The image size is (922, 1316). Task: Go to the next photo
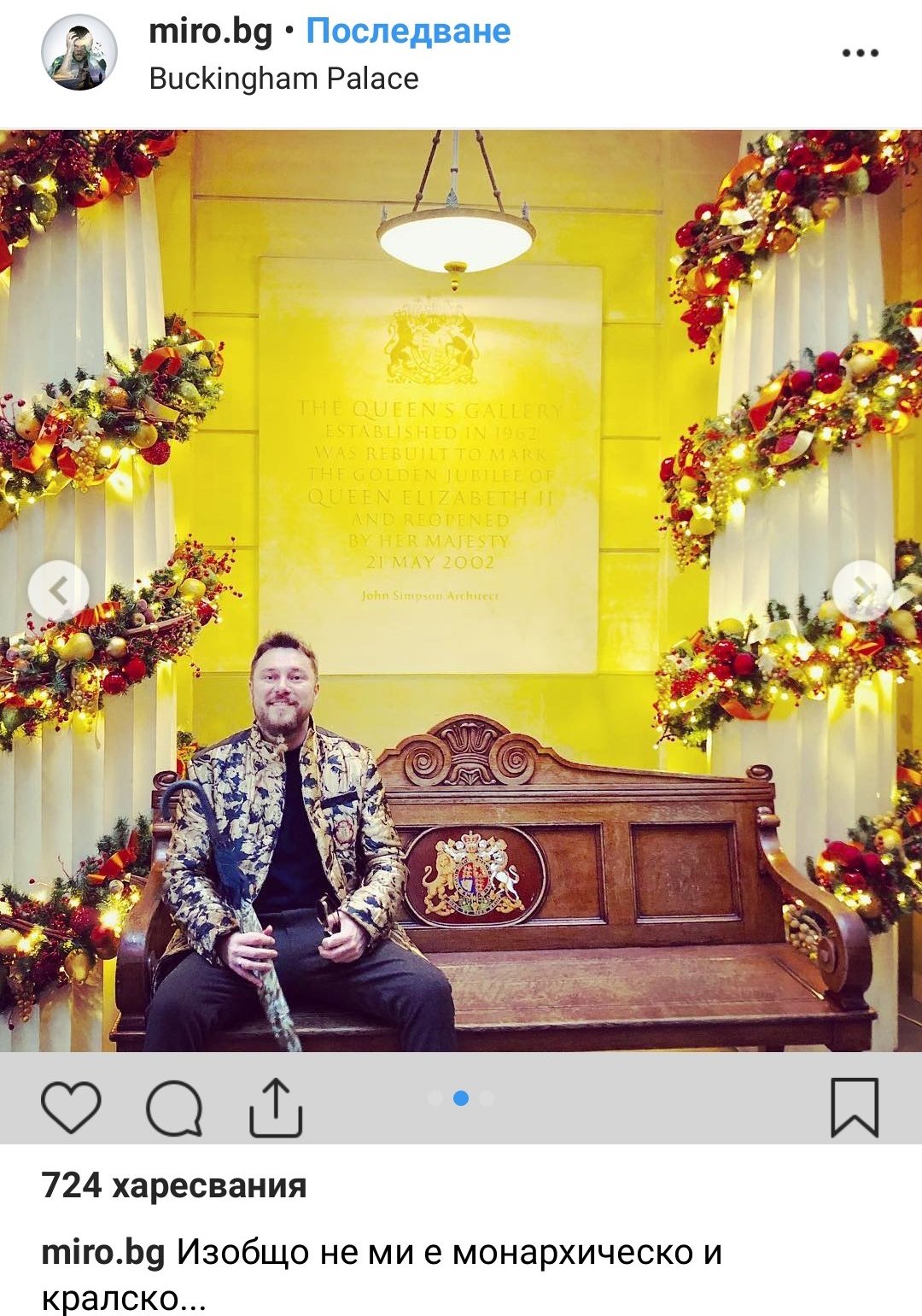click(x=863, y=590)
